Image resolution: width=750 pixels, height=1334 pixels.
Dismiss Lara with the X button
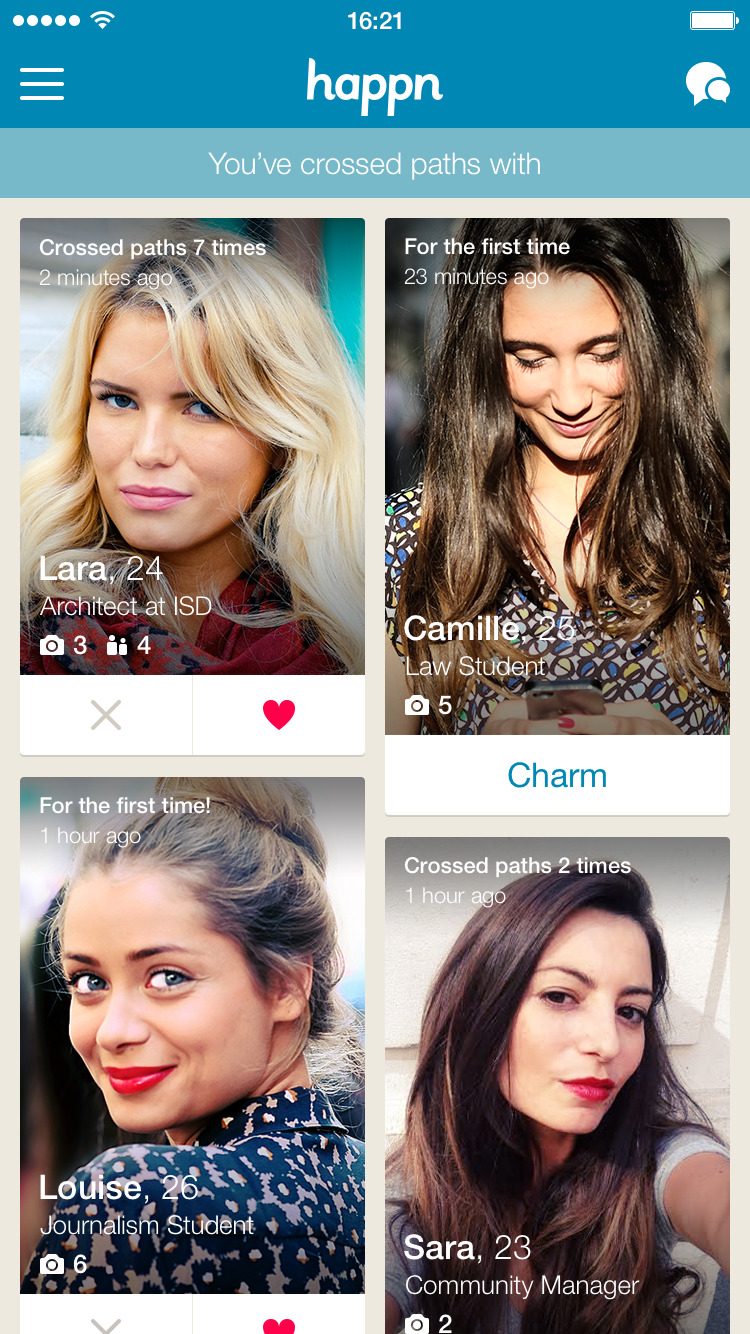(106, 714)
